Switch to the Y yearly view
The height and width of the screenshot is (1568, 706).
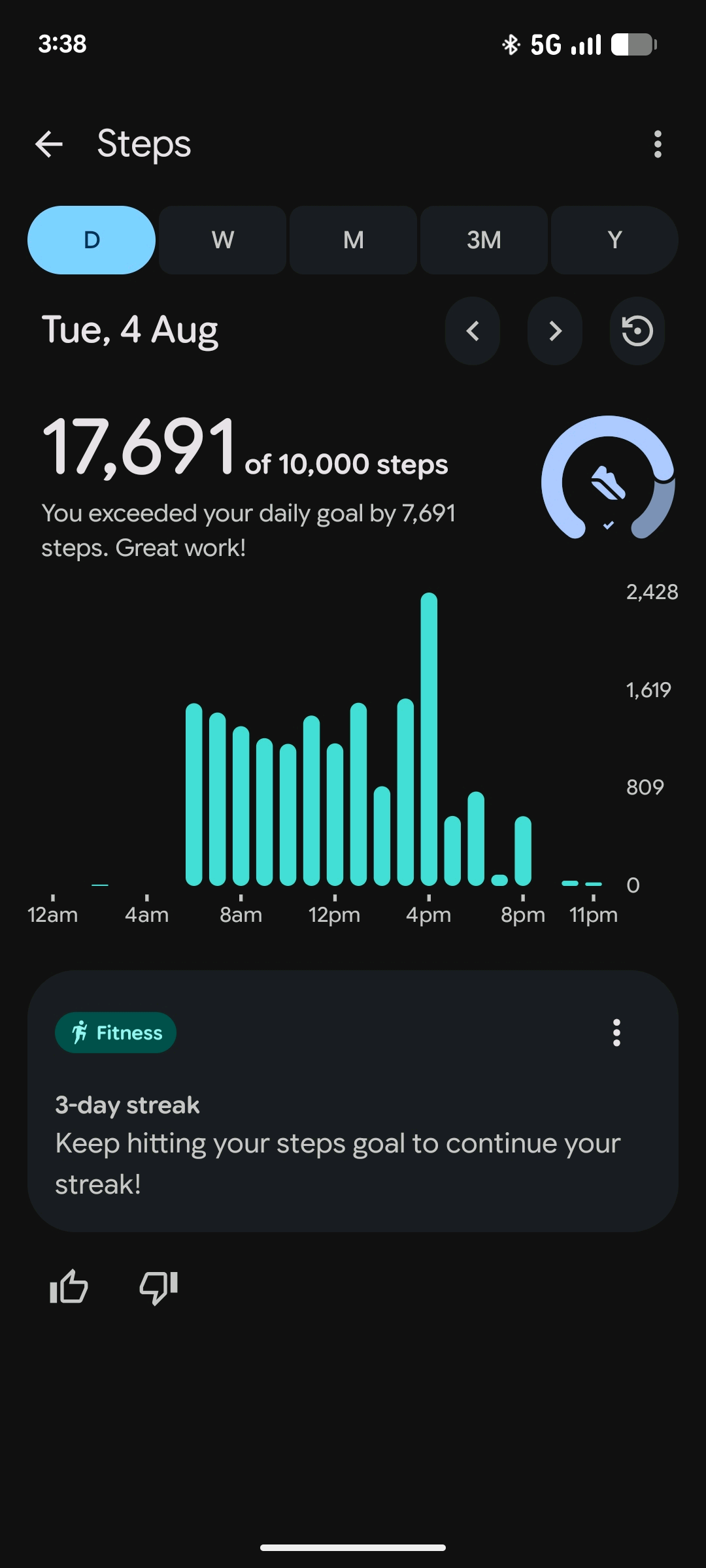pos(614,240)
